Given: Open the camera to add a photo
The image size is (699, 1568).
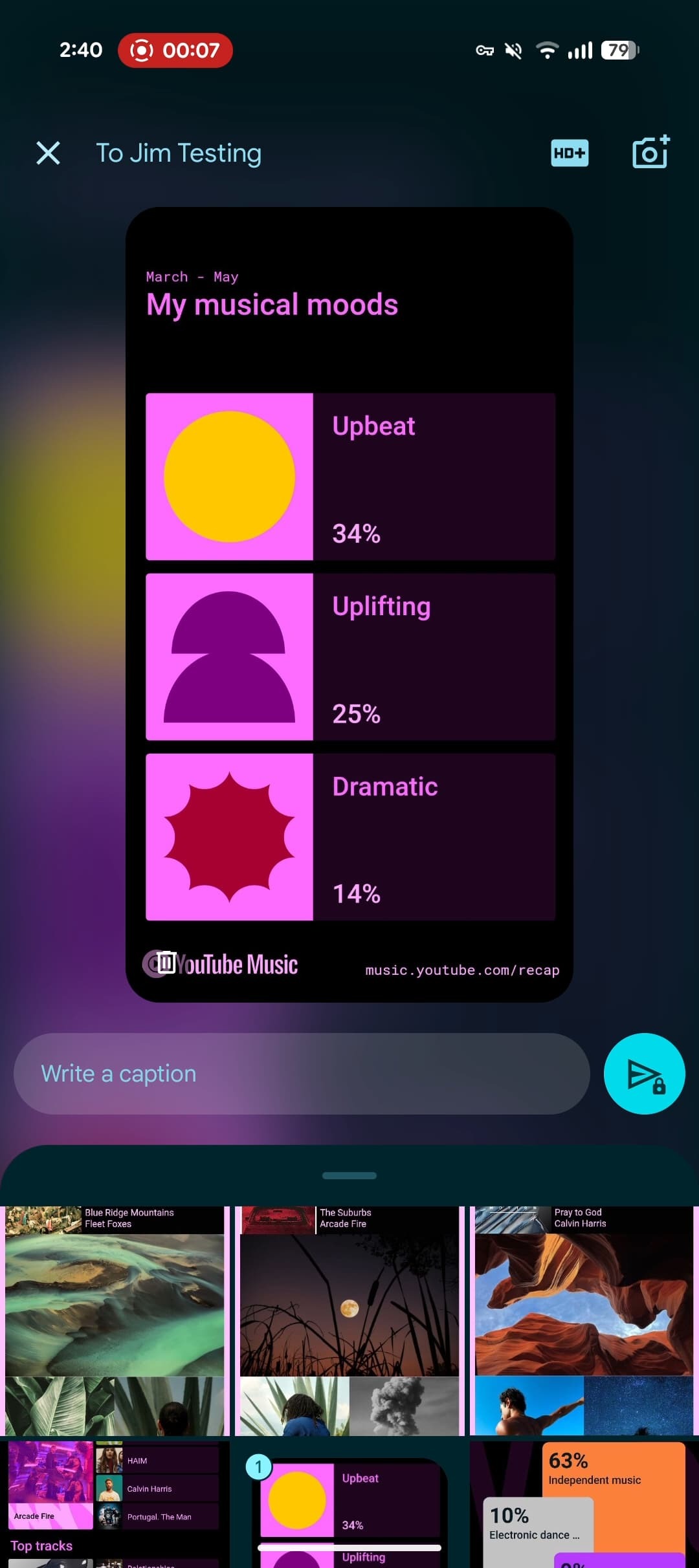Looking at the screenshot, I should pyautogui.click(x=650, y=153).
